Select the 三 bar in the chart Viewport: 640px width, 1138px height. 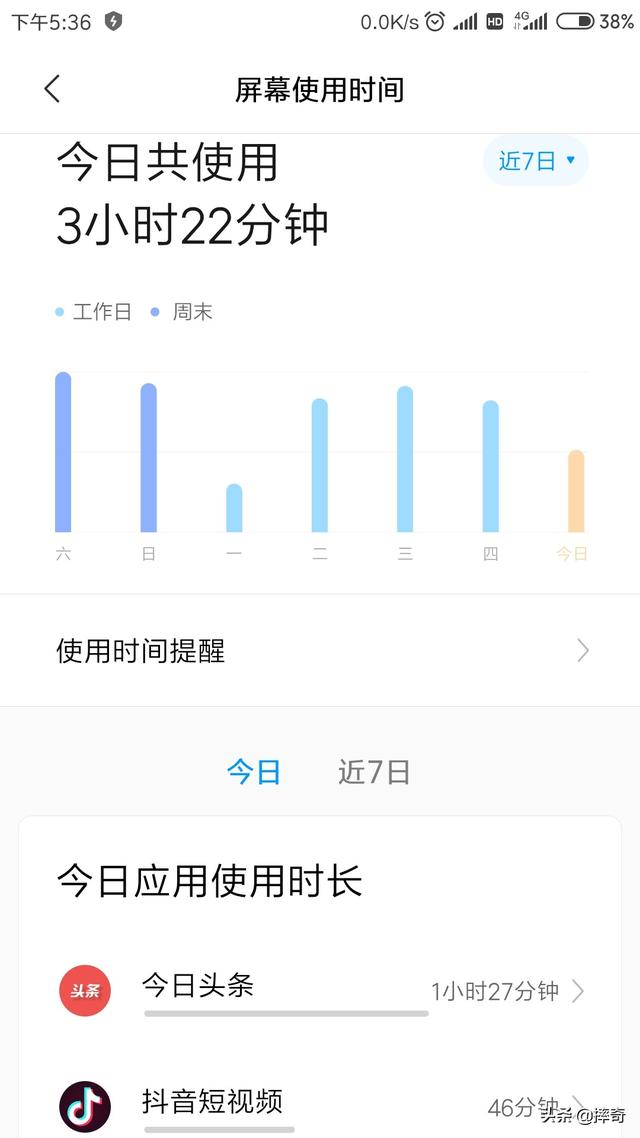(x=405, y=459)
